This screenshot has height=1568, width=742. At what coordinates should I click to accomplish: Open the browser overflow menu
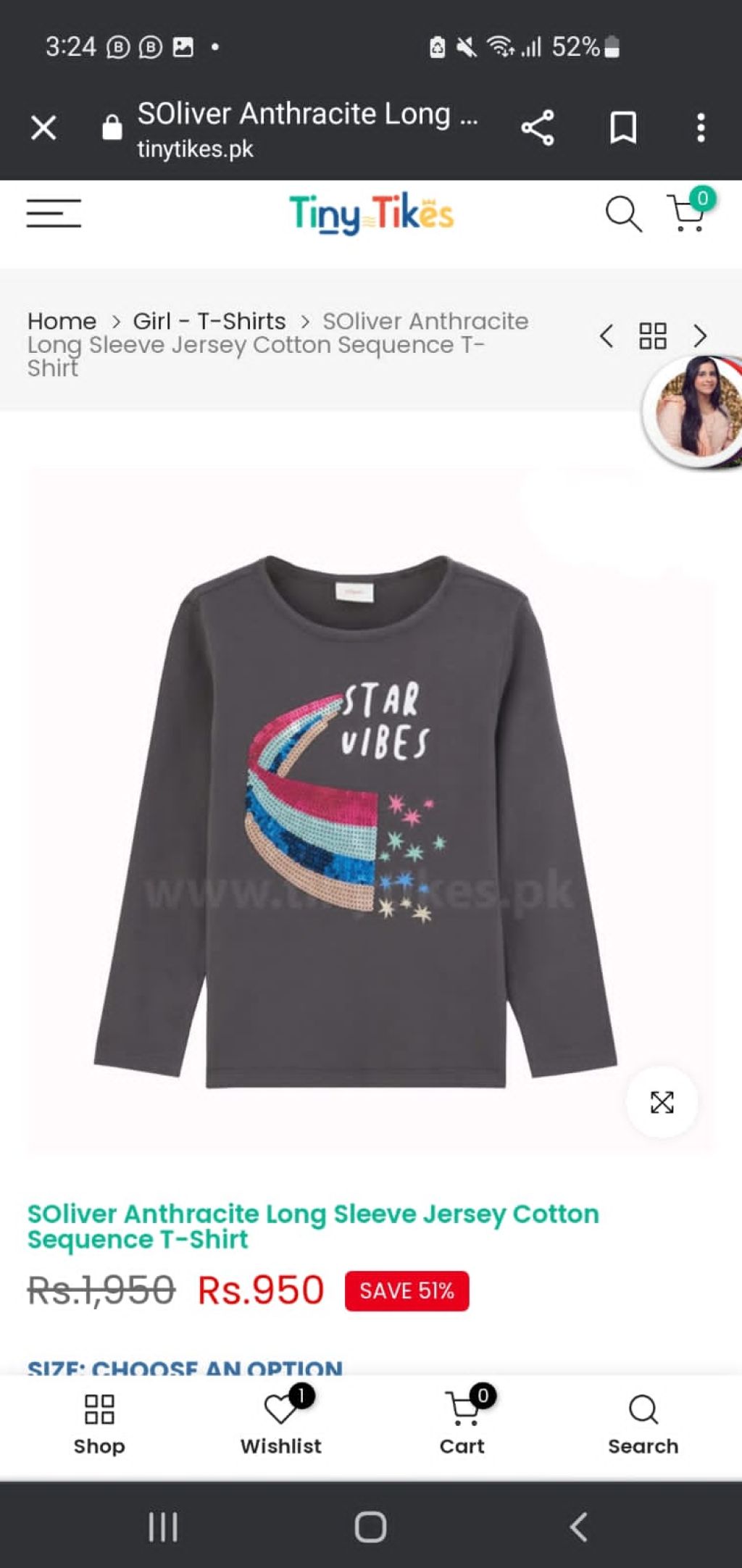700,128
